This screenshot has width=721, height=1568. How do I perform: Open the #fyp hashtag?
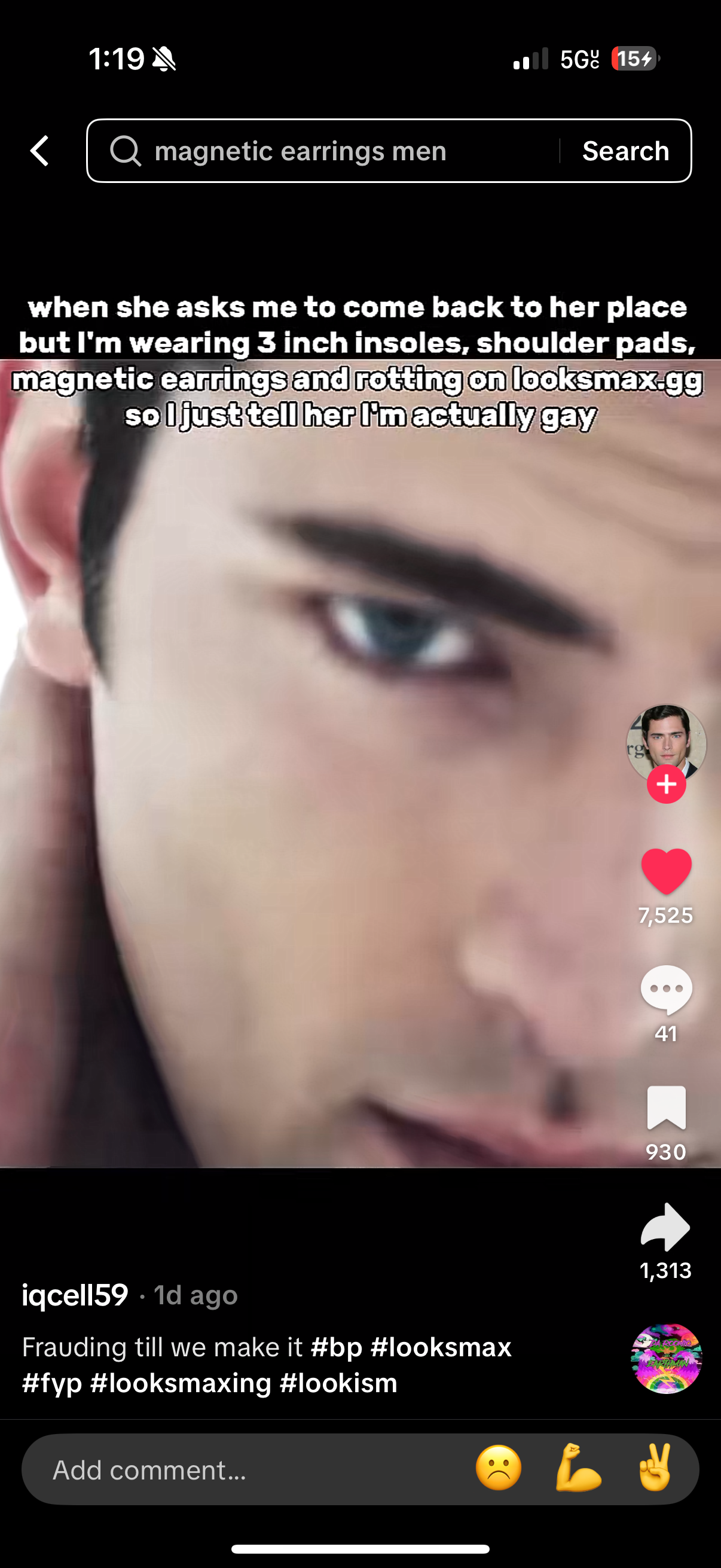coord(52,1383)
